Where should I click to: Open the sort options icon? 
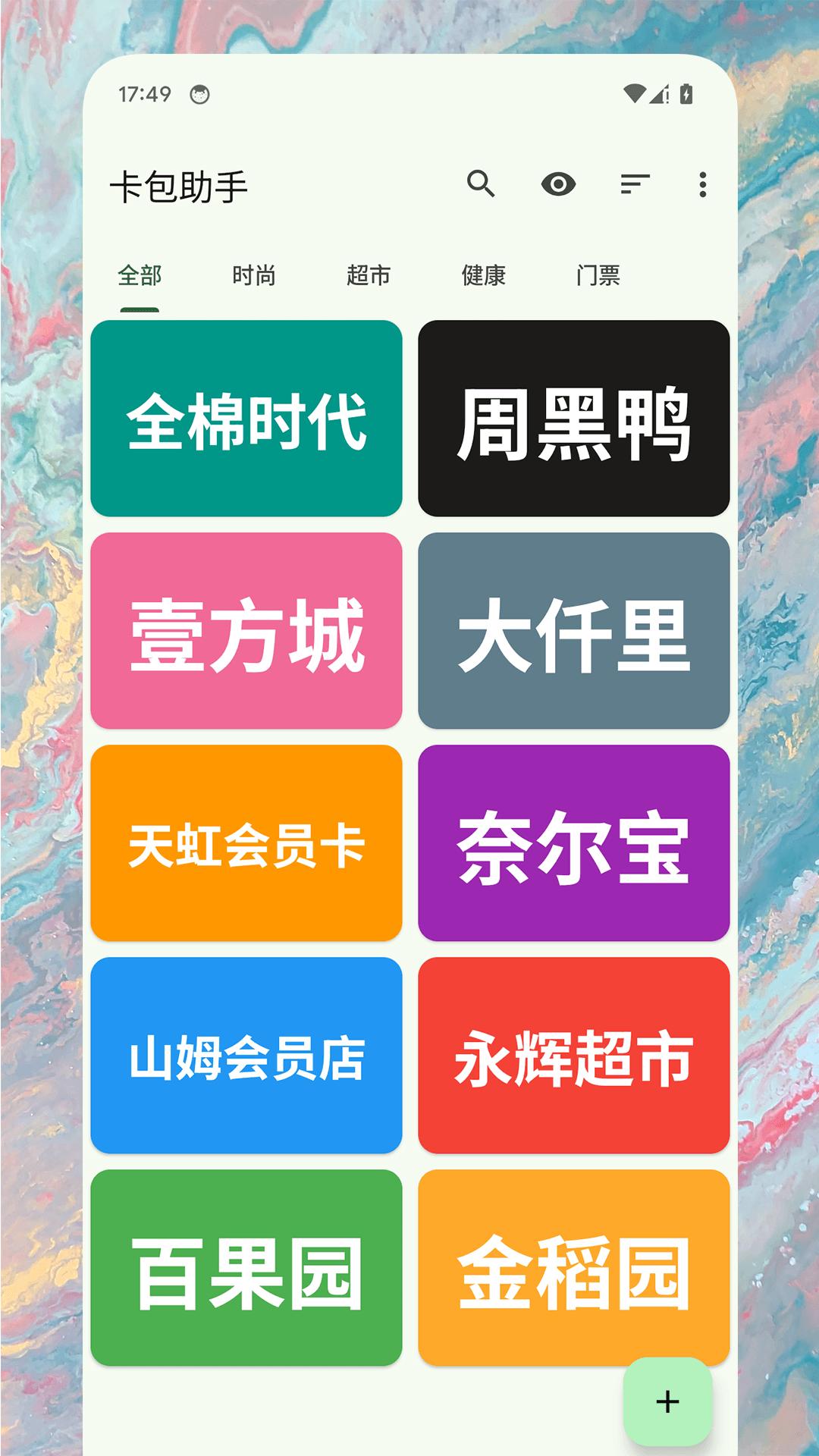(x=634, y=184)
